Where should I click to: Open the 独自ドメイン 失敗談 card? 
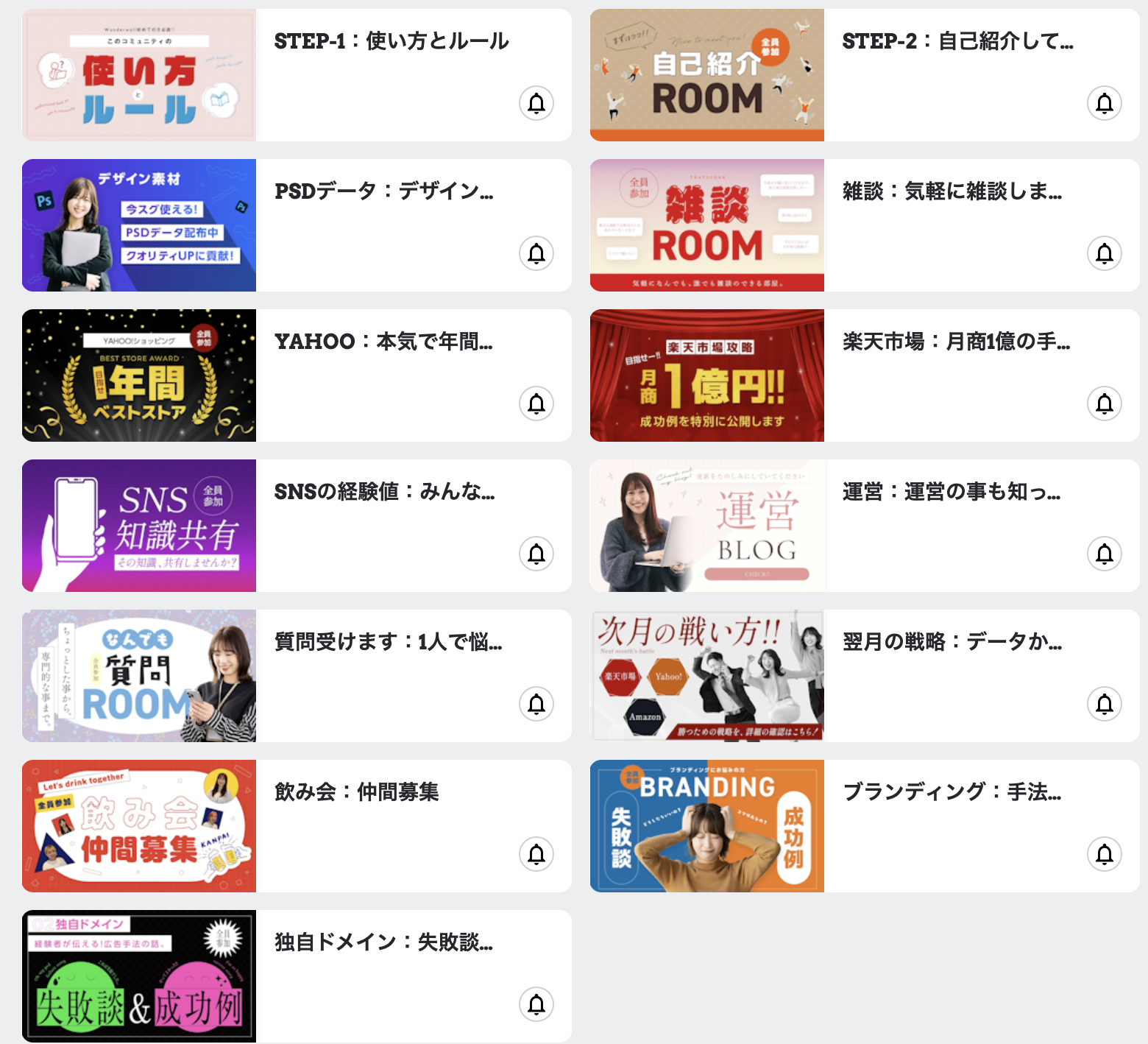tap(383, 943)
